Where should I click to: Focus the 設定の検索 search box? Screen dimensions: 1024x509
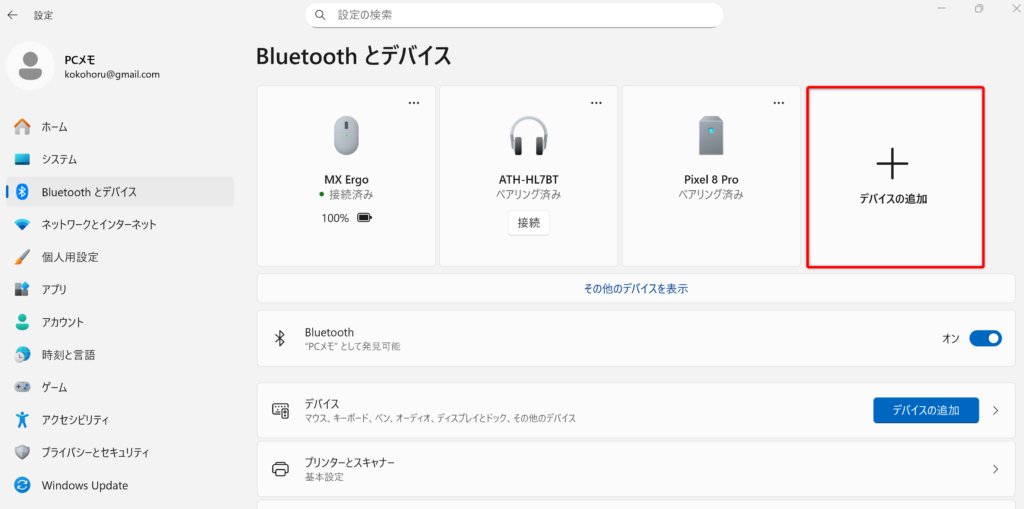pyautogui.click(x=514, y=15)
